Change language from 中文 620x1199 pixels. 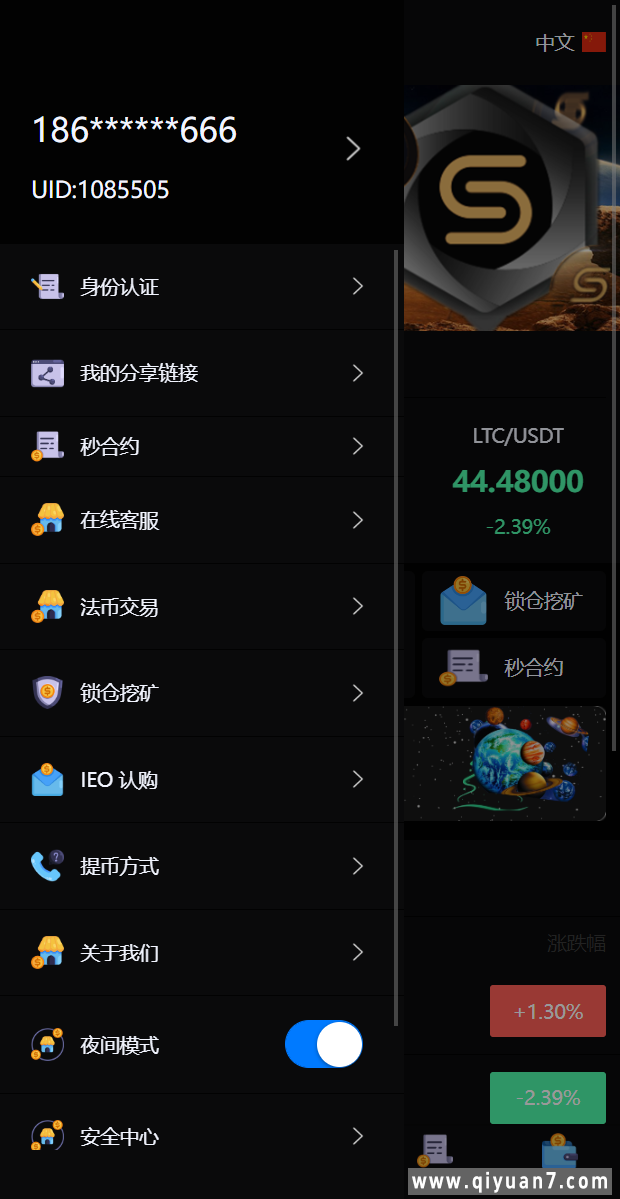570,42
